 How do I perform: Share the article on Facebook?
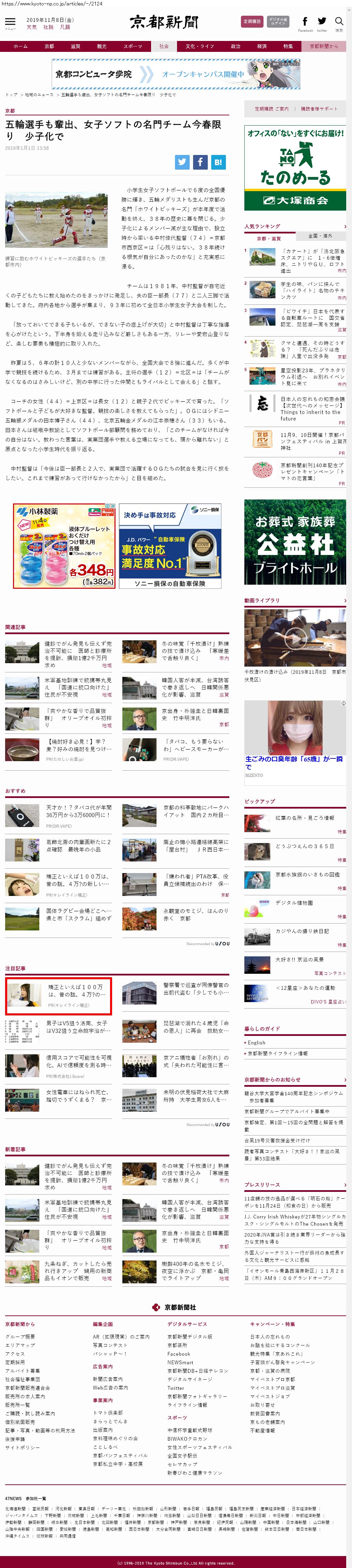(x=200, y=162)
